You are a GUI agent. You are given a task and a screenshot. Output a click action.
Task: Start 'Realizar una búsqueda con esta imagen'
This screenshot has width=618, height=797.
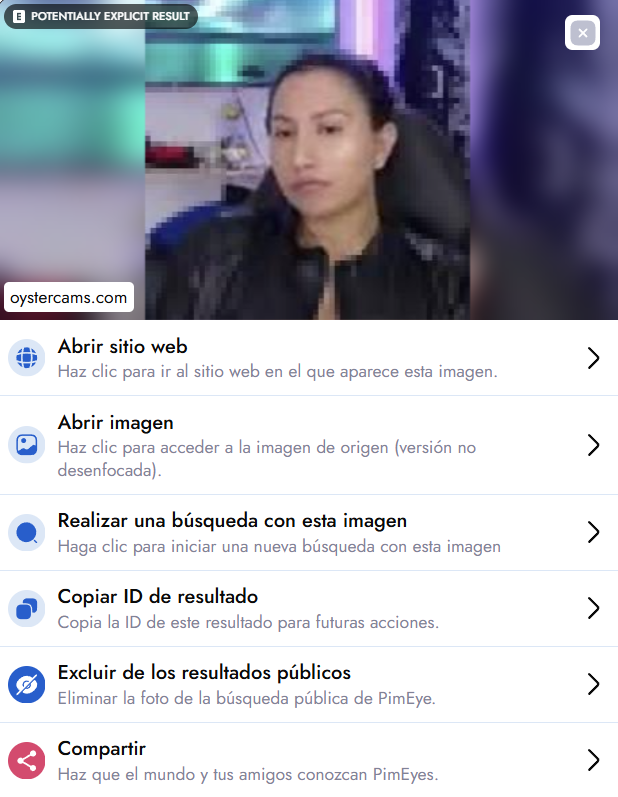point(308,532)
